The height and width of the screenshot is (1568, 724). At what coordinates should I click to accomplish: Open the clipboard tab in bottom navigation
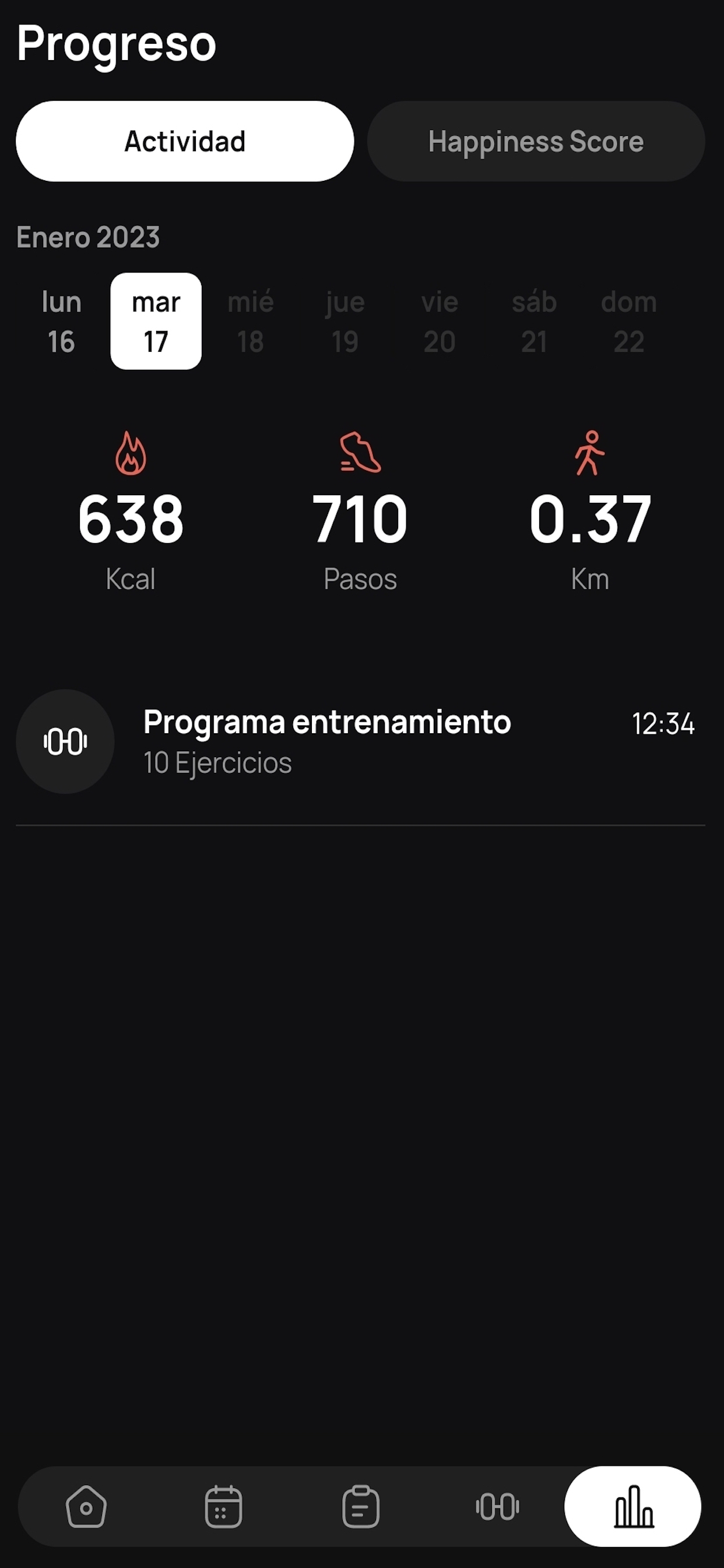361,1507
